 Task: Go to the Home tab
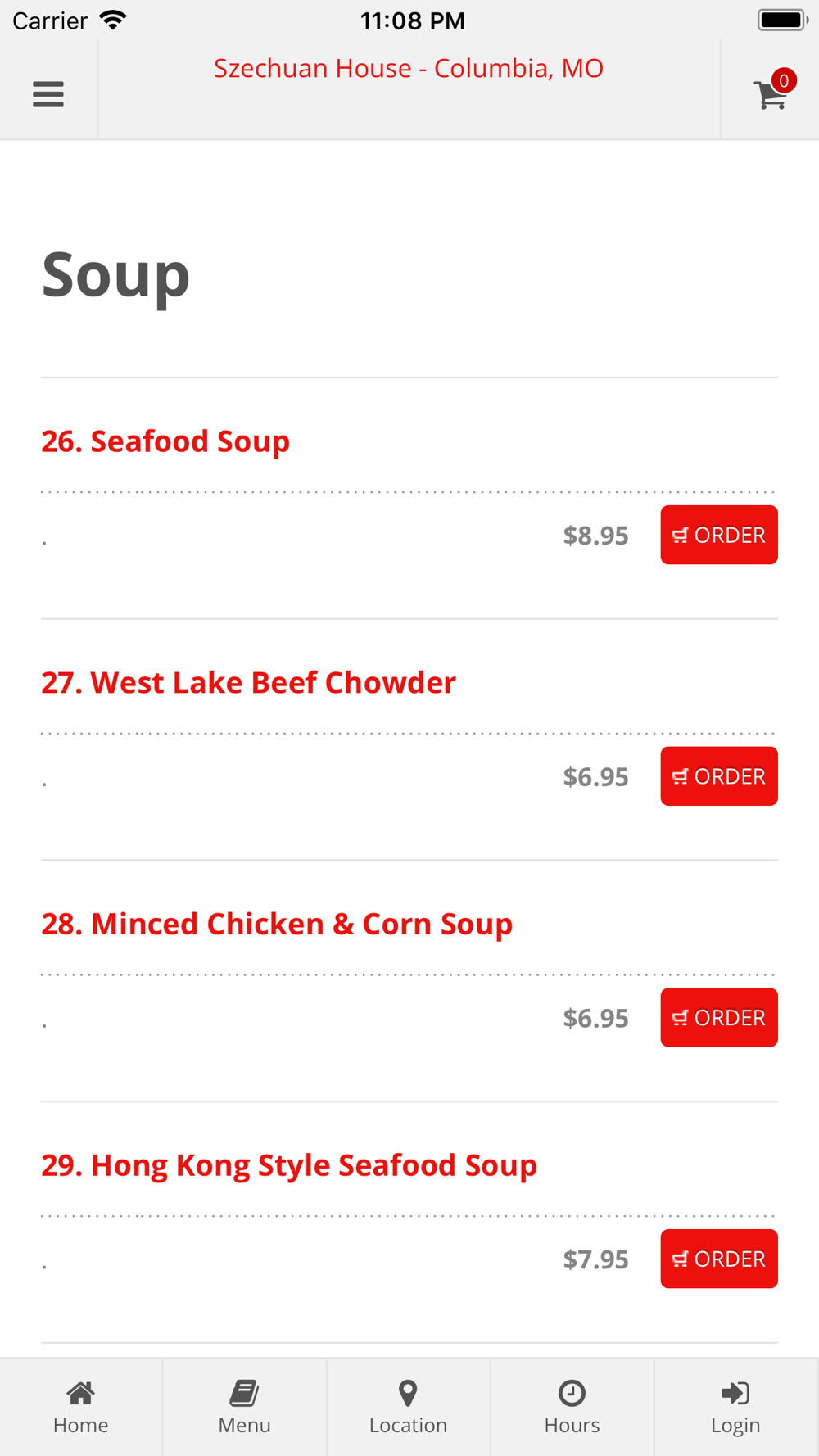tap(81, 1408)
